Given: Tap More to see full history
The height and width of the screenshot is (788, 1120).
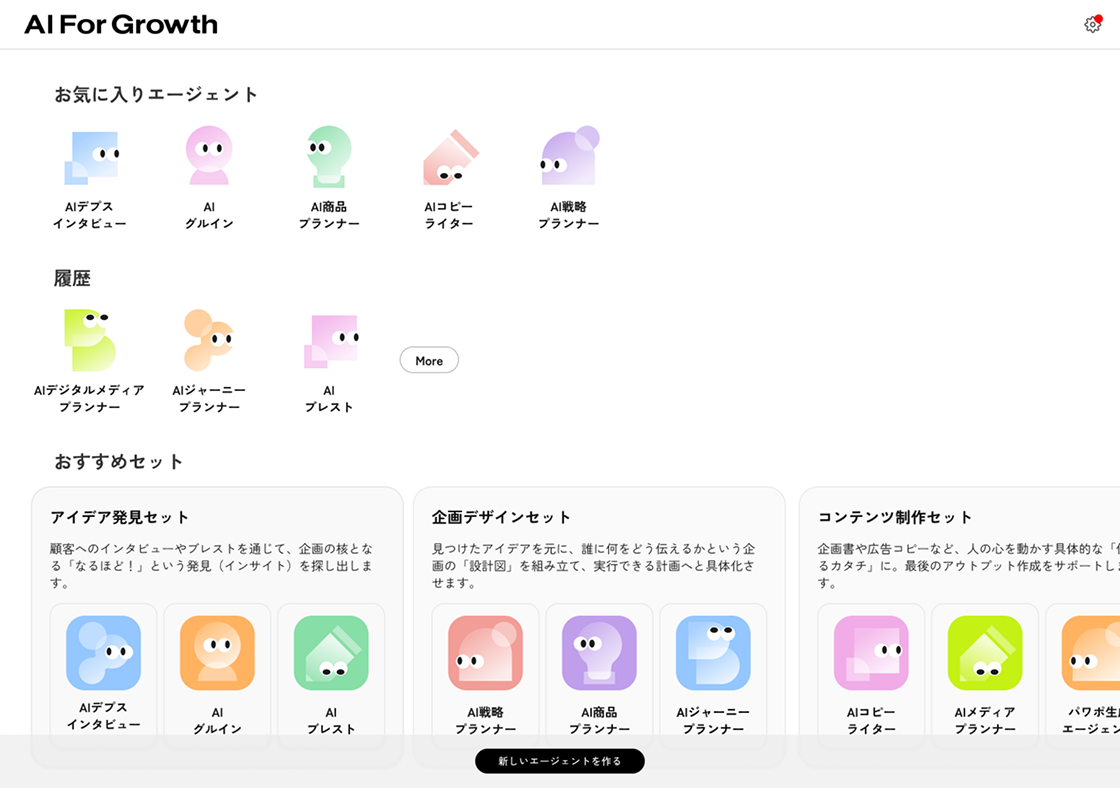Looking at the screenshot, I should tap(429, 360).
